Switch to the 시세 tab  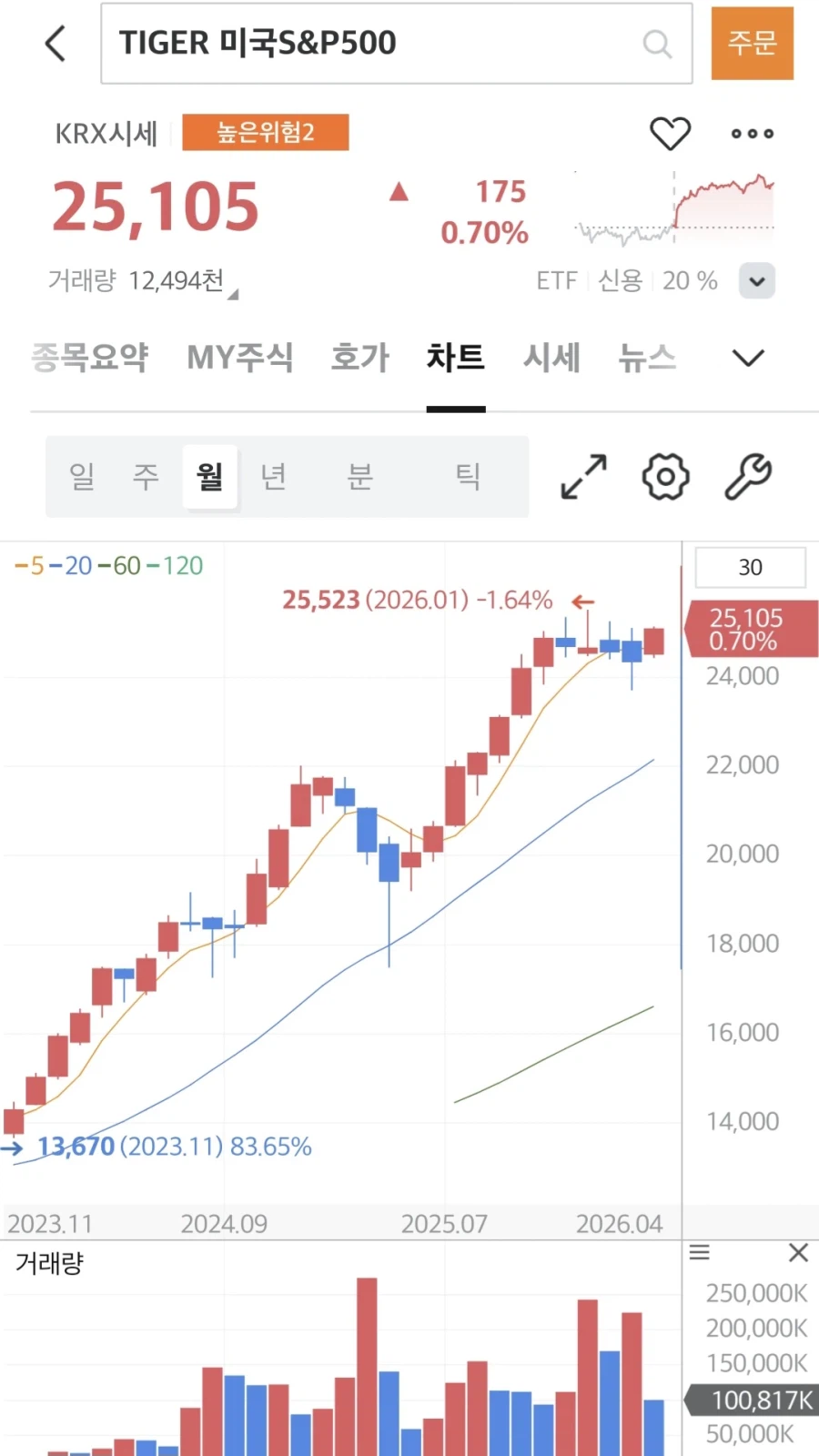click(551, 358)
